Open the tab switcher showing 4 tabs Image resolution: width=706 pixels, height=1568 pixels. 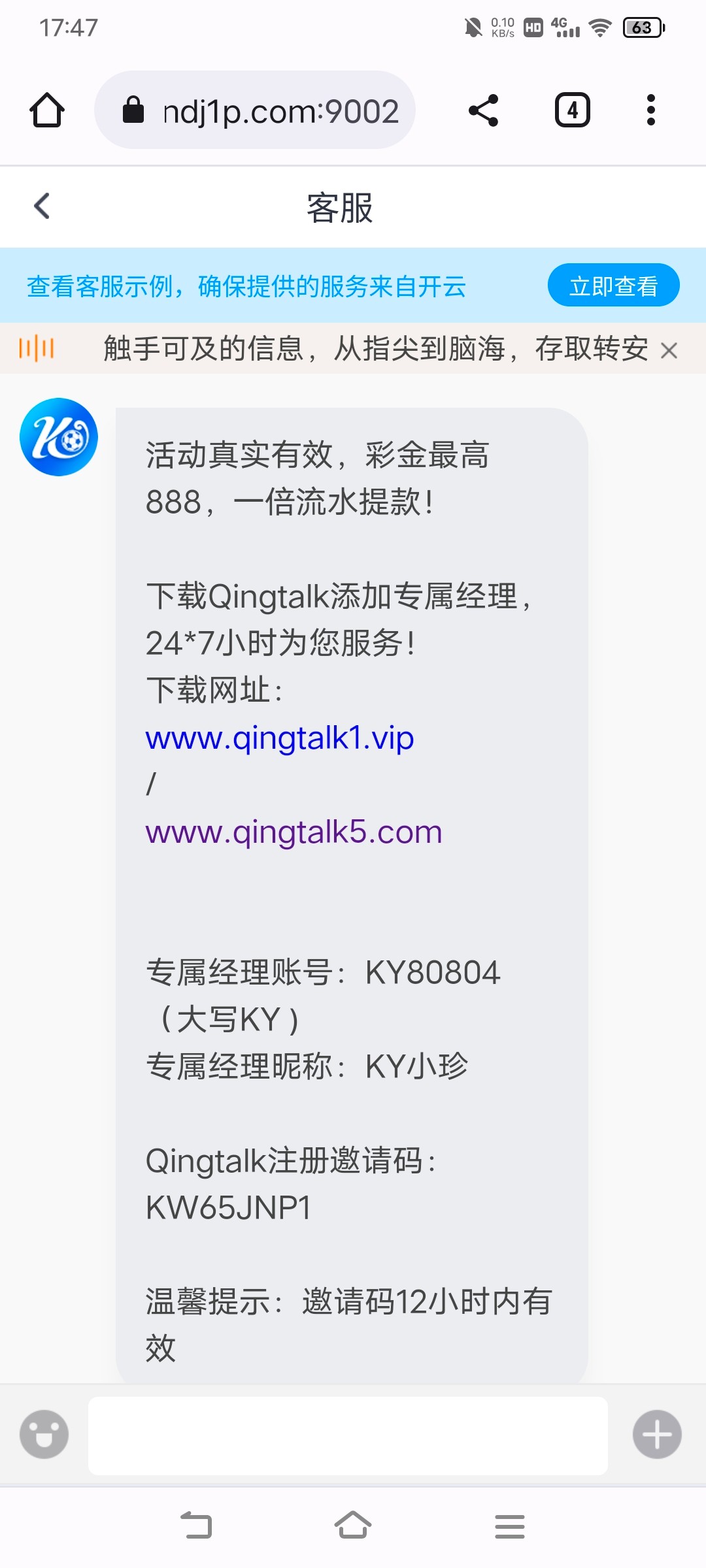(573, 110)
